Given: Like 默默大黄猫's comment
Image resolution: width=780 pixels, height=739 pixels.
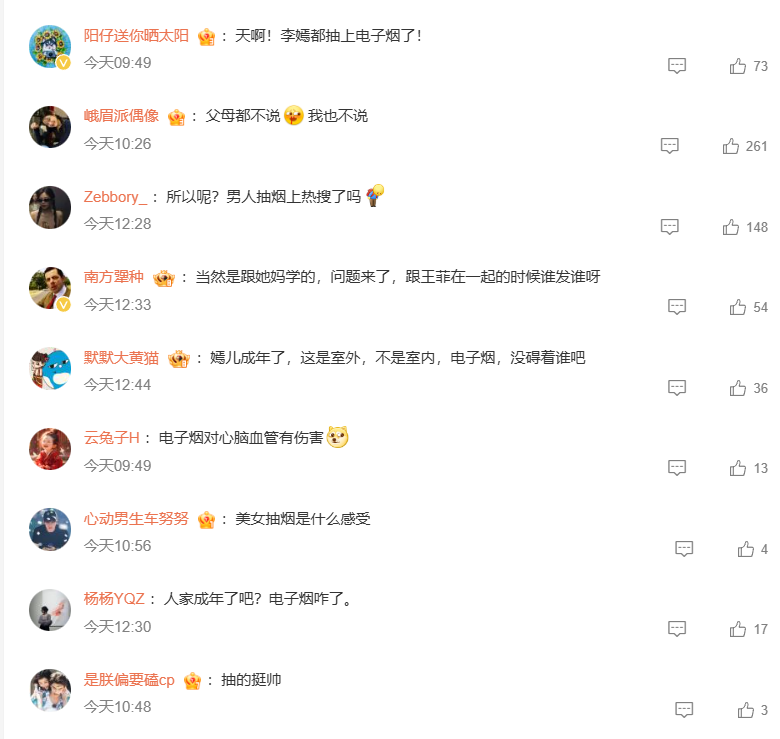Looking at the screenshot, I should pyautogui.click(x=738, y=388).
